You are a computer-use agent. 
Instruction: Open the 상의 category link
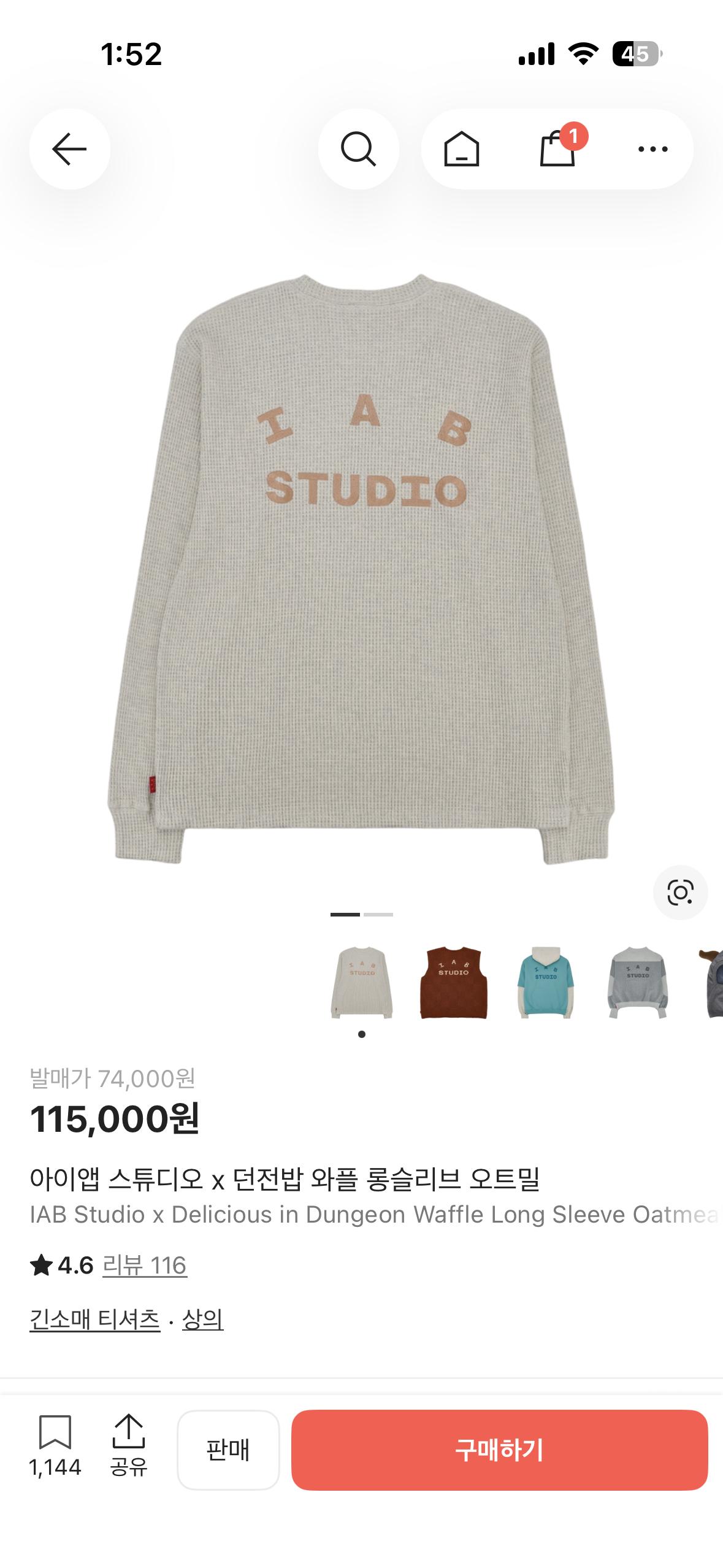(x=203, y=1319)
